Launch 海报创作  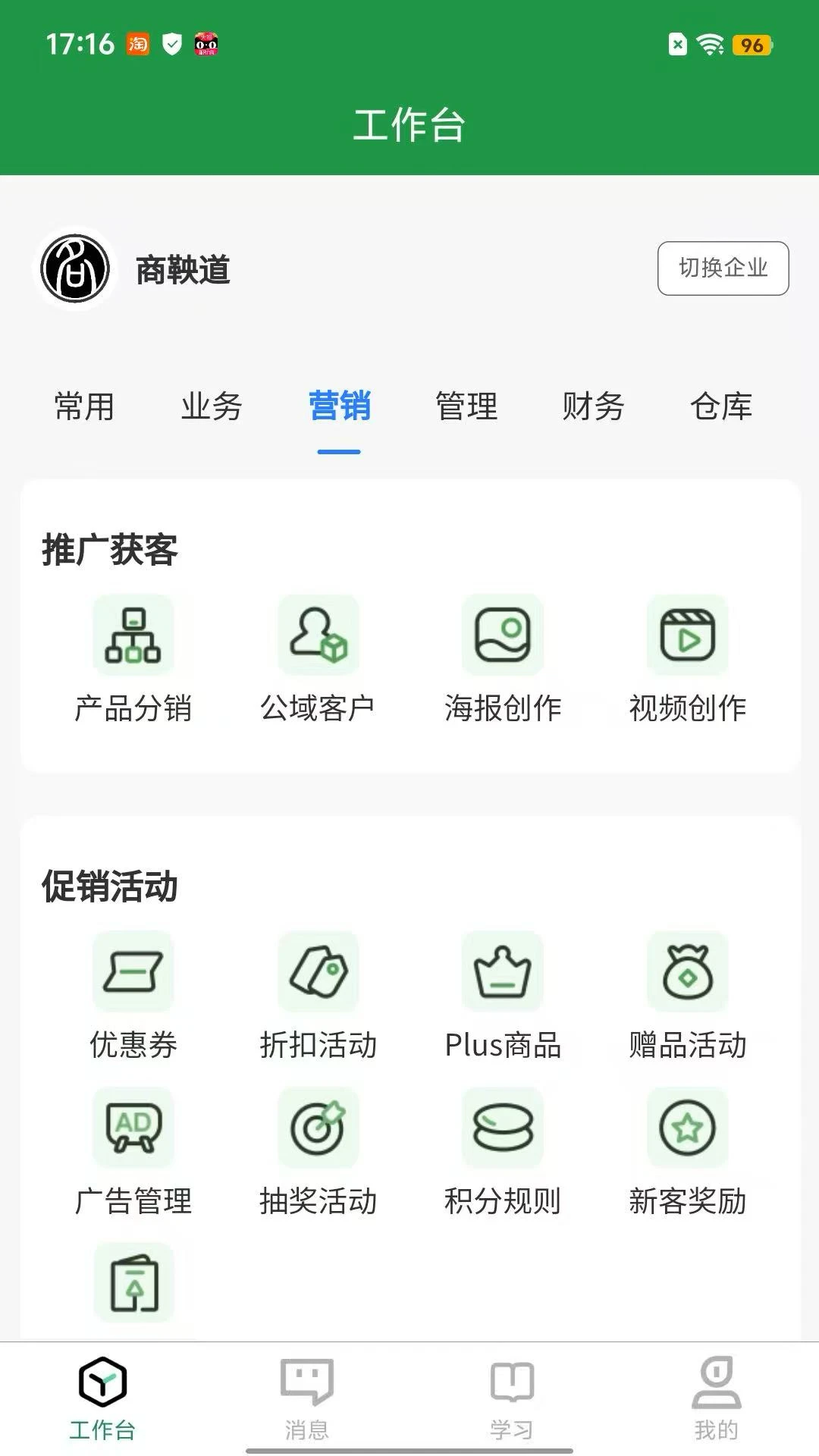coord(503,658)
